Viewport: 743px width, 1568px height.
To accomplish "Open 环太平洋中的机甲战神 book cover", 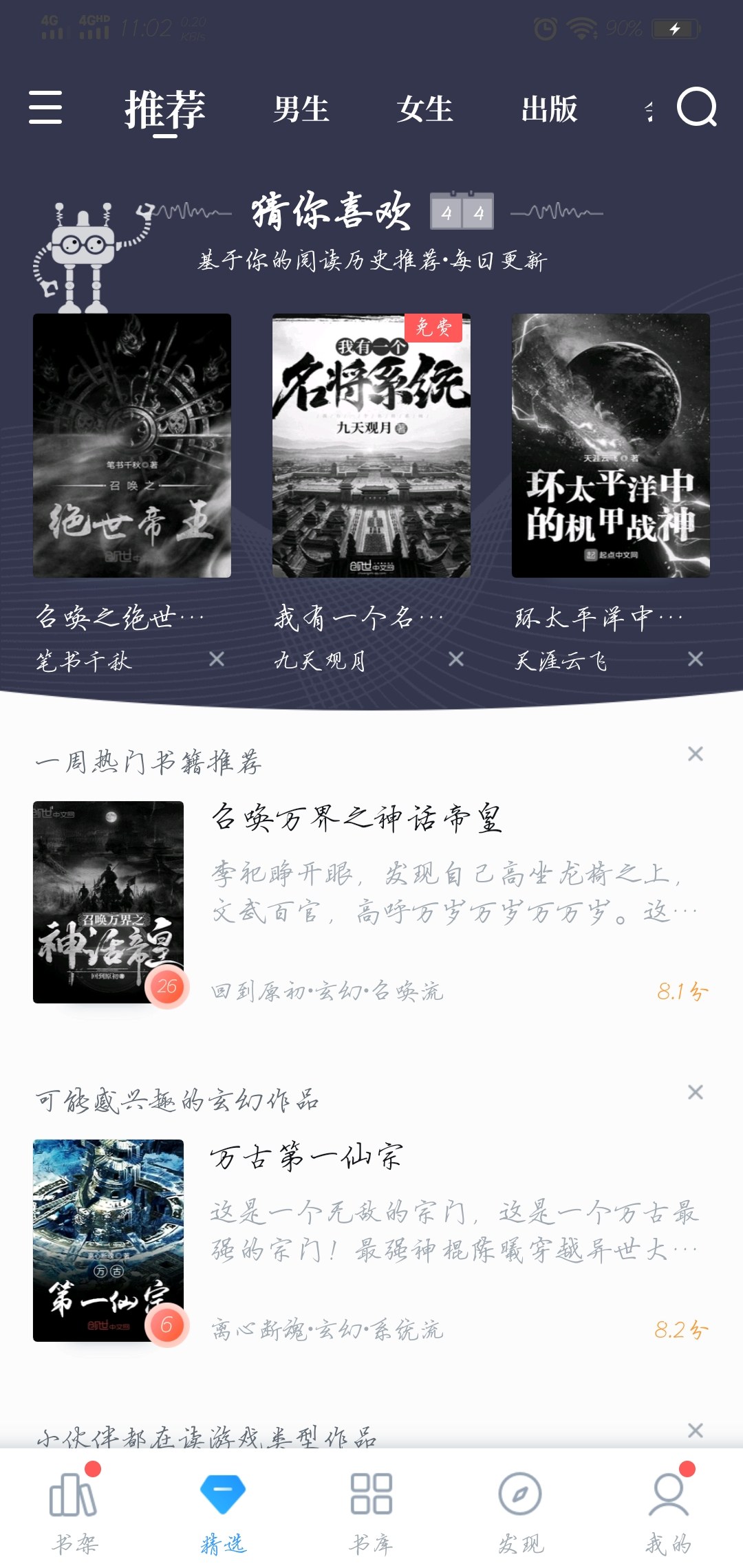I will click(x=611, y=446).
